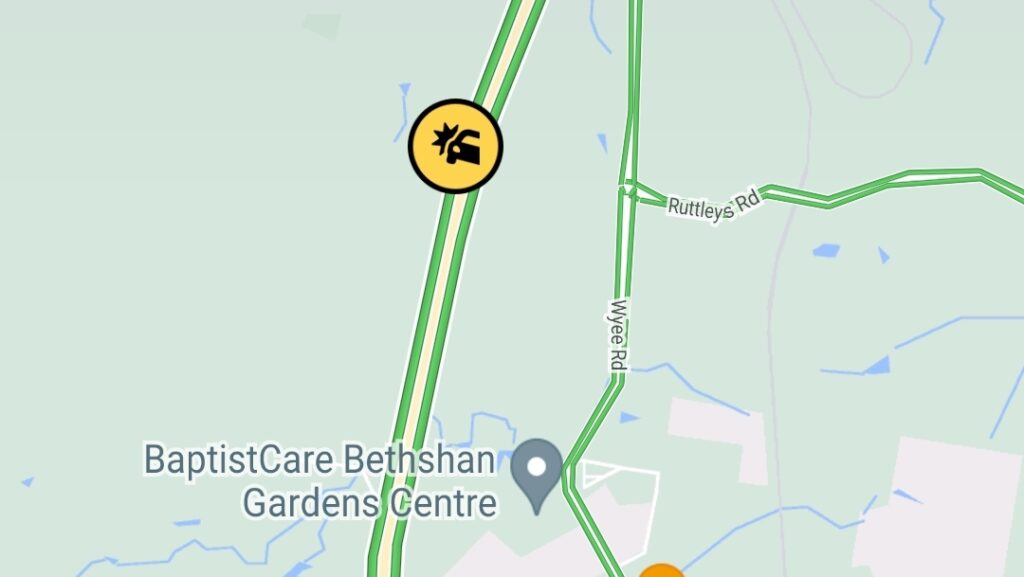Open the BaptistCare Bethshan Gardens Centre pin

[537, 470]
